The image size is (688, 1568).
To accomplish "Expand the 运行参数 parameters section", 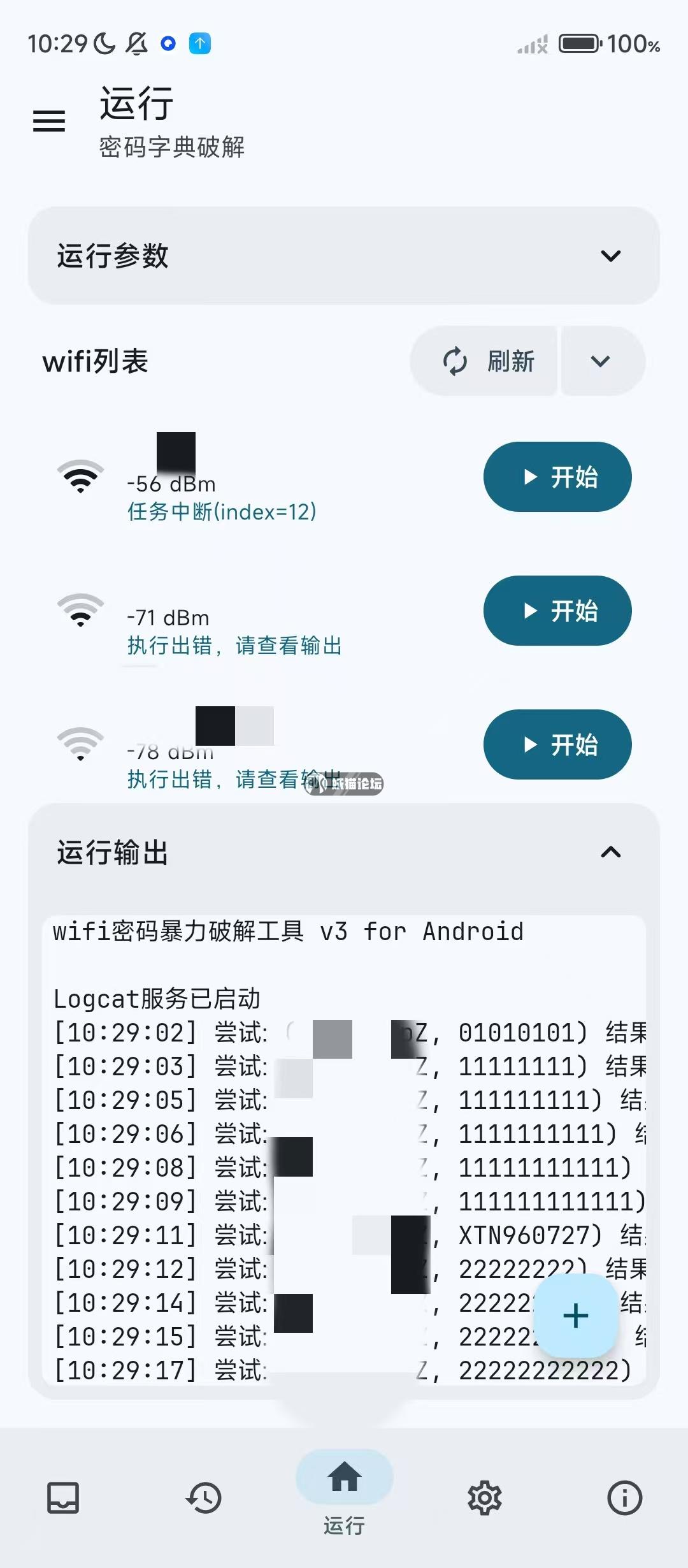I will point(610,255).
